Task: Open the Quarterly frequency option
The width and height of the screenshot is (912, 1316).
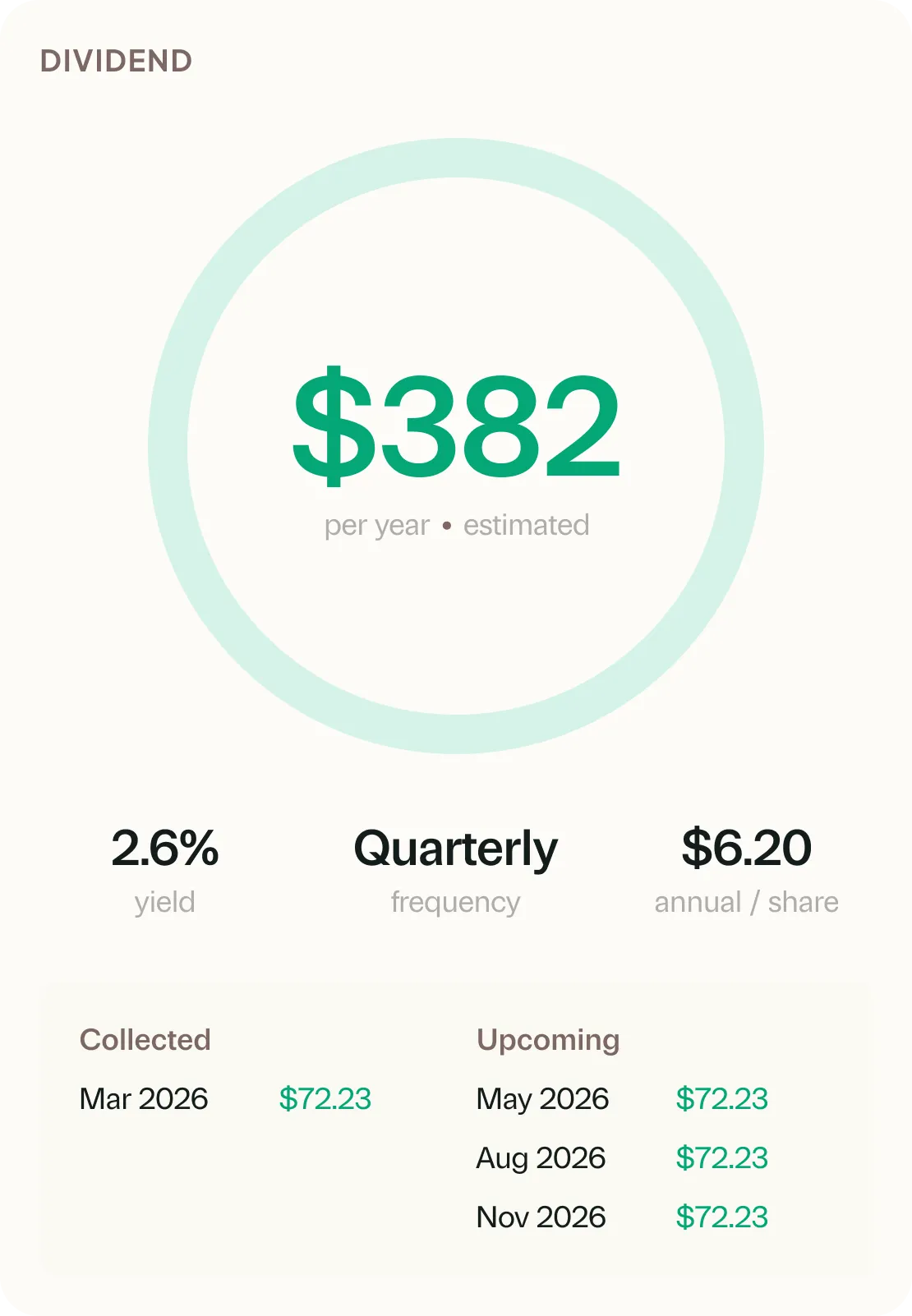Action: click(455, 849)
